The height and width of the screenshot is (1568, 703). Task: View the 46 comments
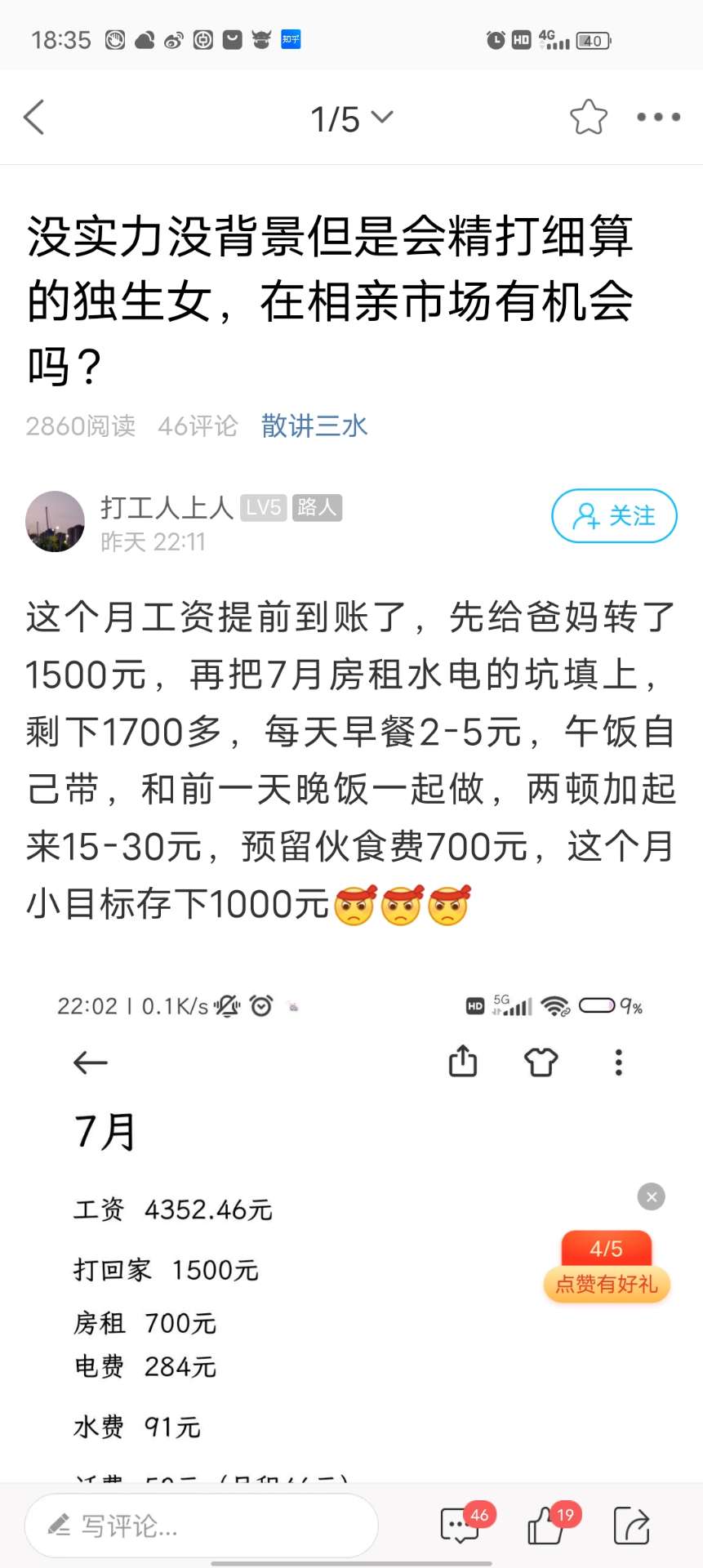[461, 1525]
